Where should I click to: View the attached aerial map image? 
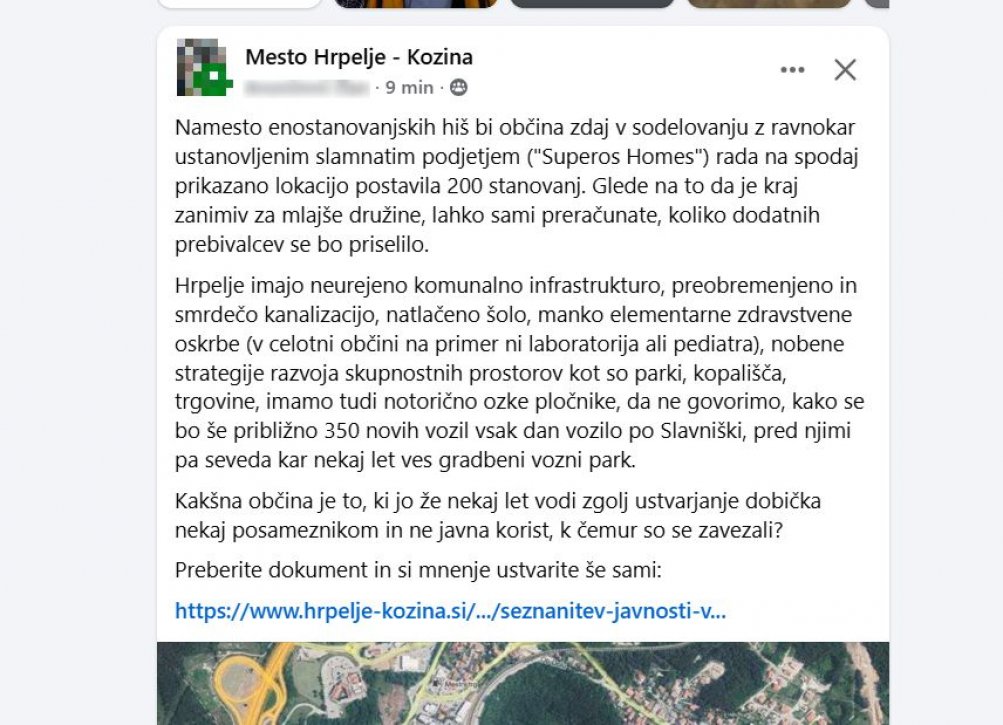[x=523, y=683]
